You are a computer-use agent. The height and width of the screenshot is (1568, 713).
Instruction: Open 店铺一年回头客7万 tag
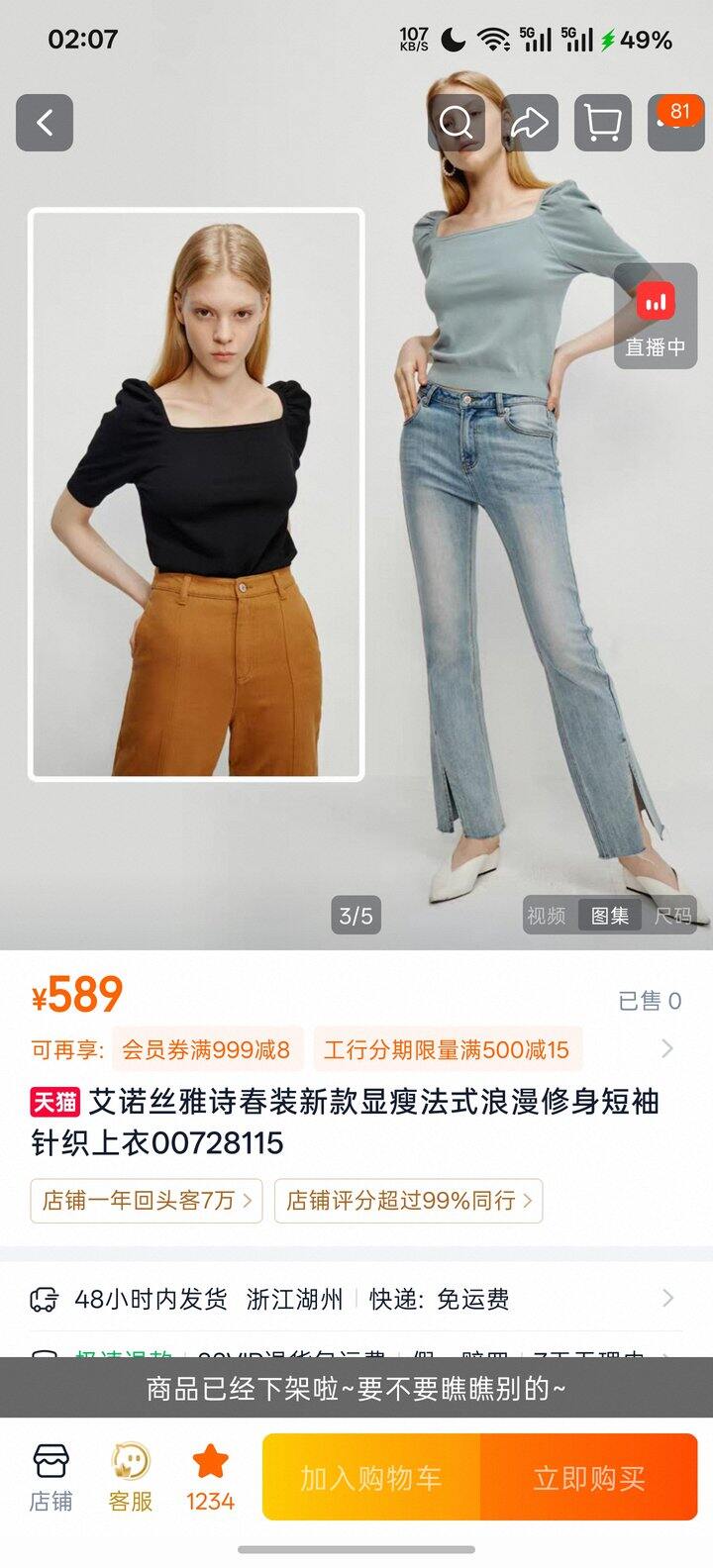point(147,1201)
